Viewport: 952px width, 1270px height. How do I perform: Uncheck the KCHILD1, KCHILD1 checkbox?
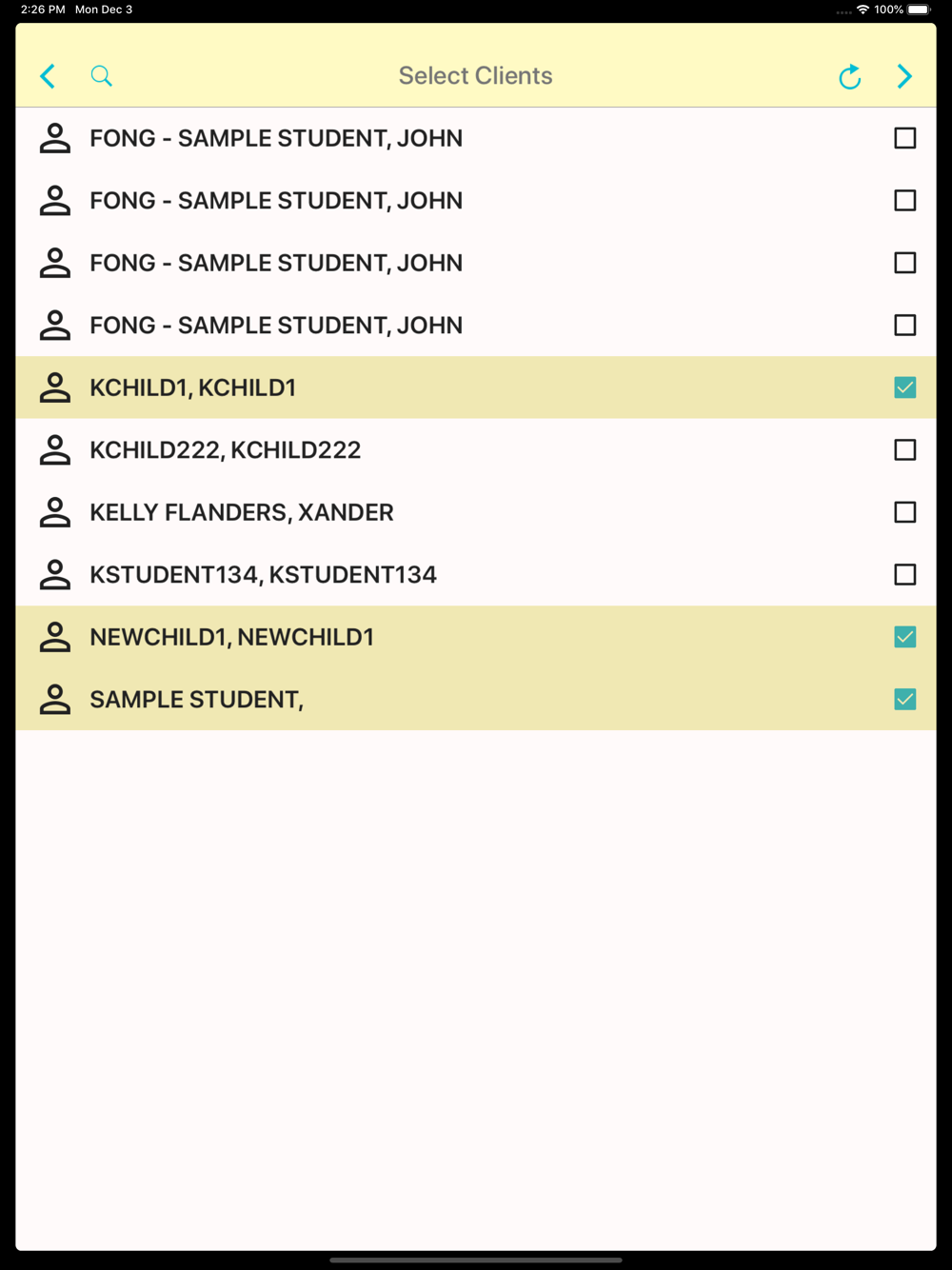[905, 387]
